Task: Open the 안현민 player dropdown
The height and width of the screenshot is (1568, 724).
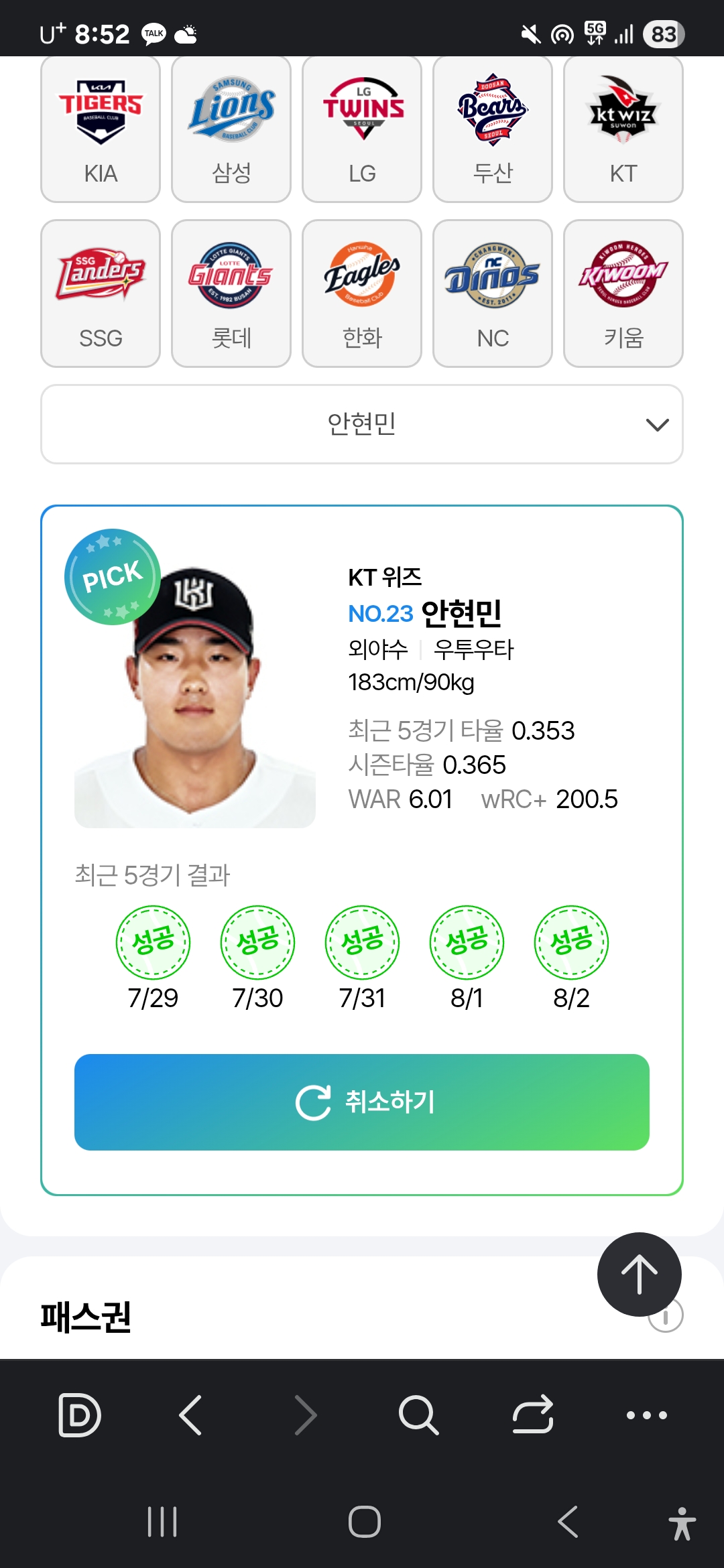Action: coord(362,424)
